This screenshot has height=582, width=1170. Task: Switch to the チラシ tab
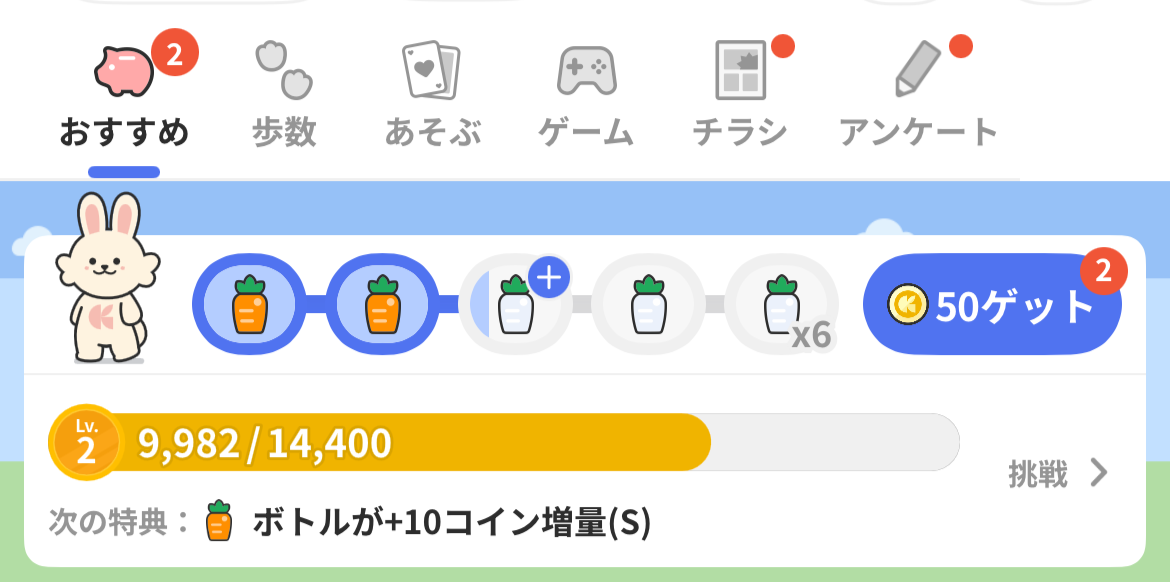(740, 100)
